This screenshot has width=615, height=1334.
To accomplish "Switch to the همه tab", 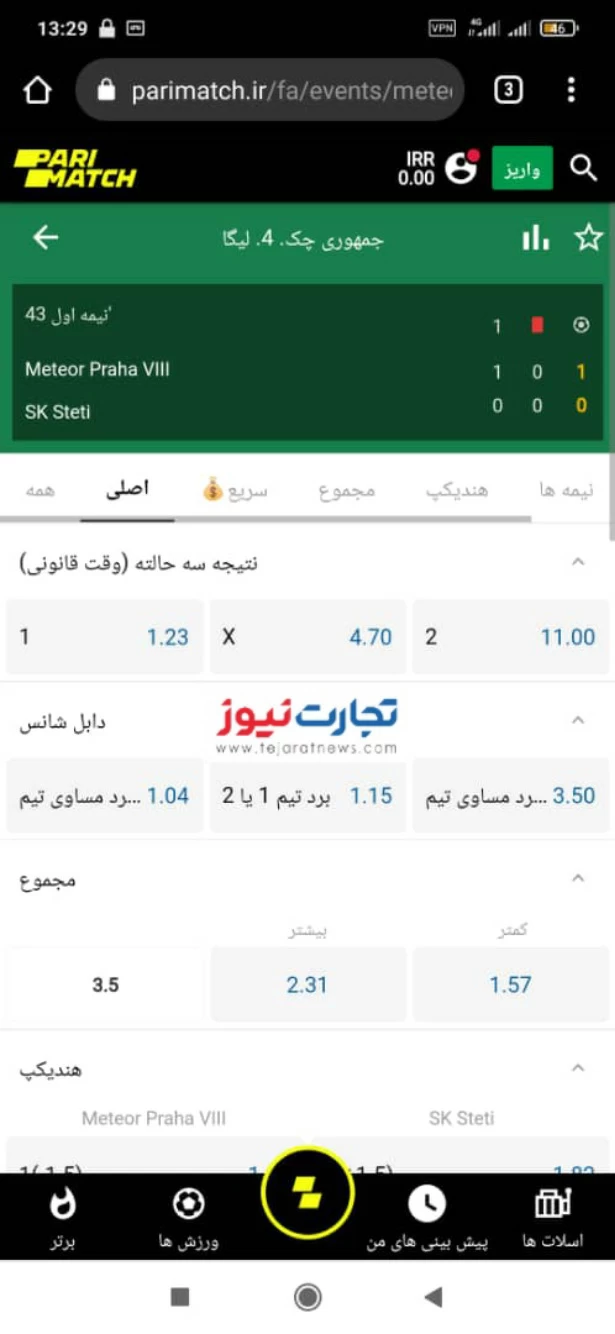I will (x=40, y=490).
